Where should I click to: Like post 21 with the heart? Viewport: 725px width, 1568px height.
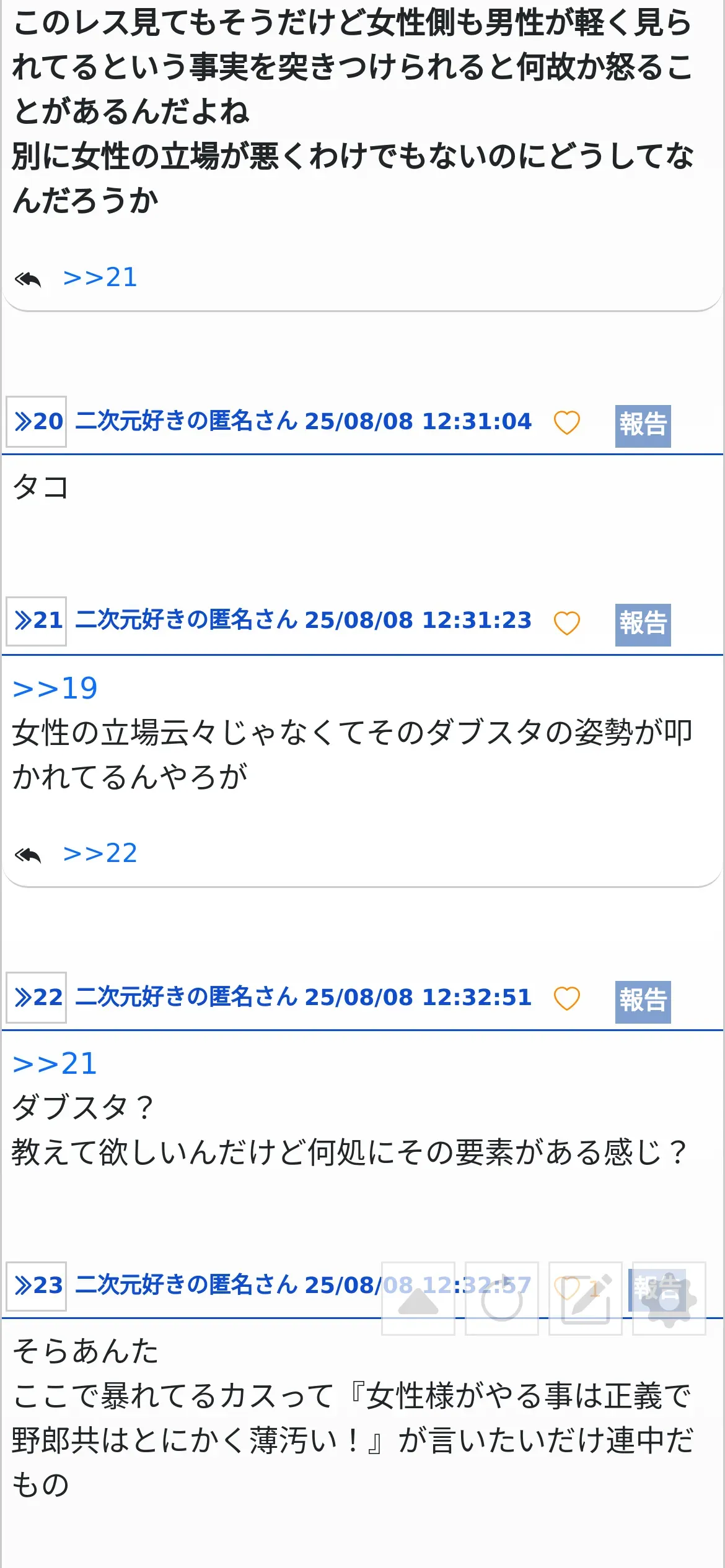[566, 622]
